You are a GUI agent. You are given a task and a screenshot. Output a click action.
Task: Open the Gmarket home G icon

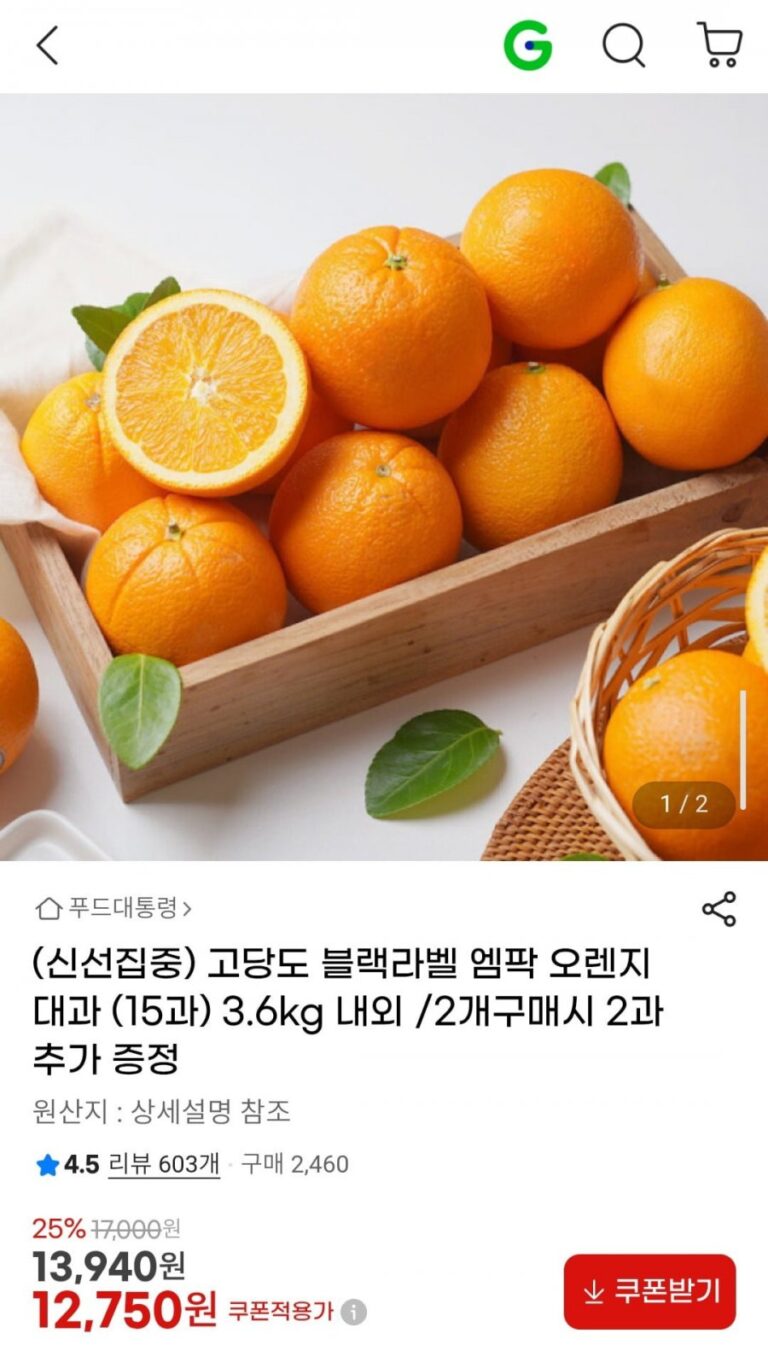[x=527, y=46]
